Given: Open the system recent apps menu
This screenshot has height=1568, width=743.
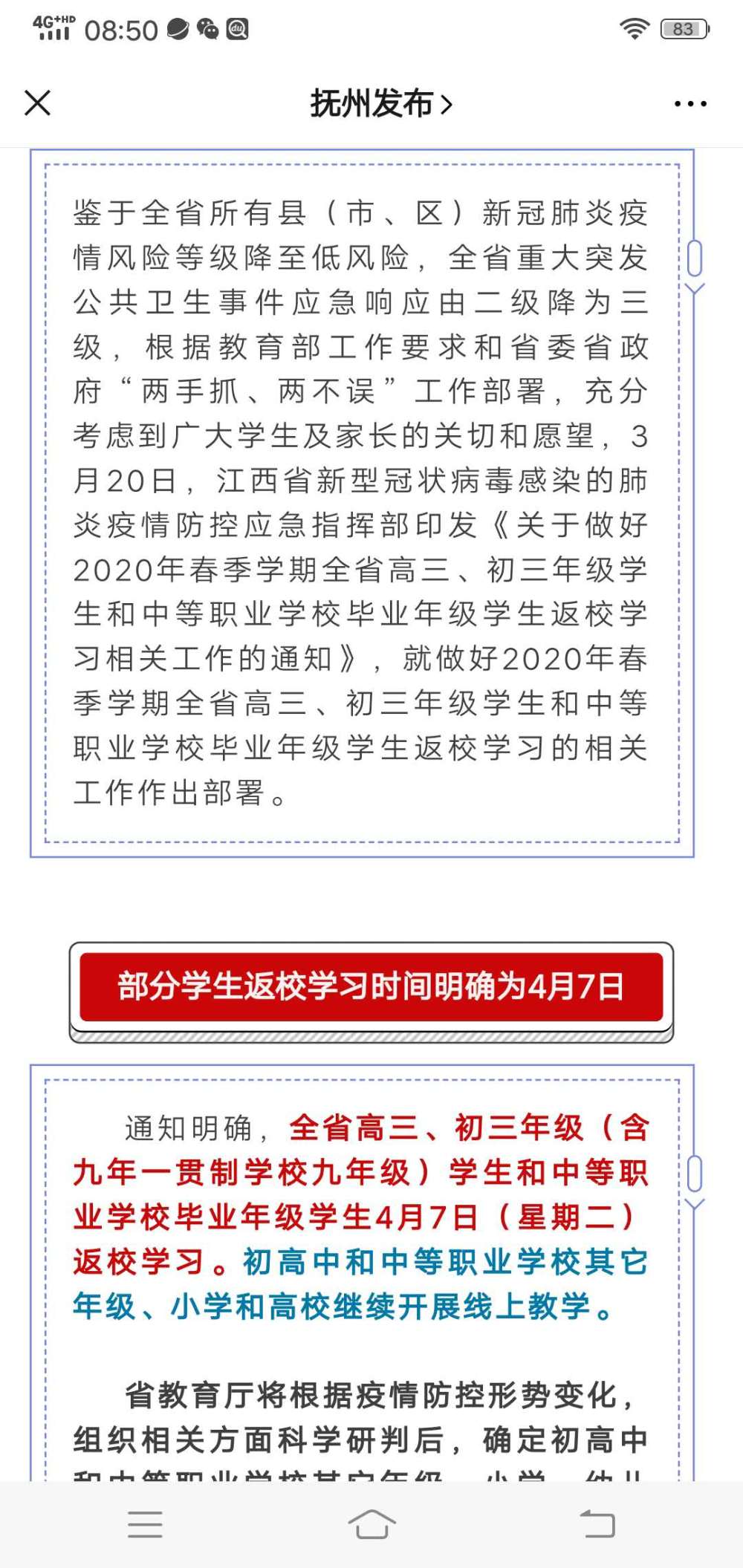Looking at the screenshot, I should coord(145,1524).
